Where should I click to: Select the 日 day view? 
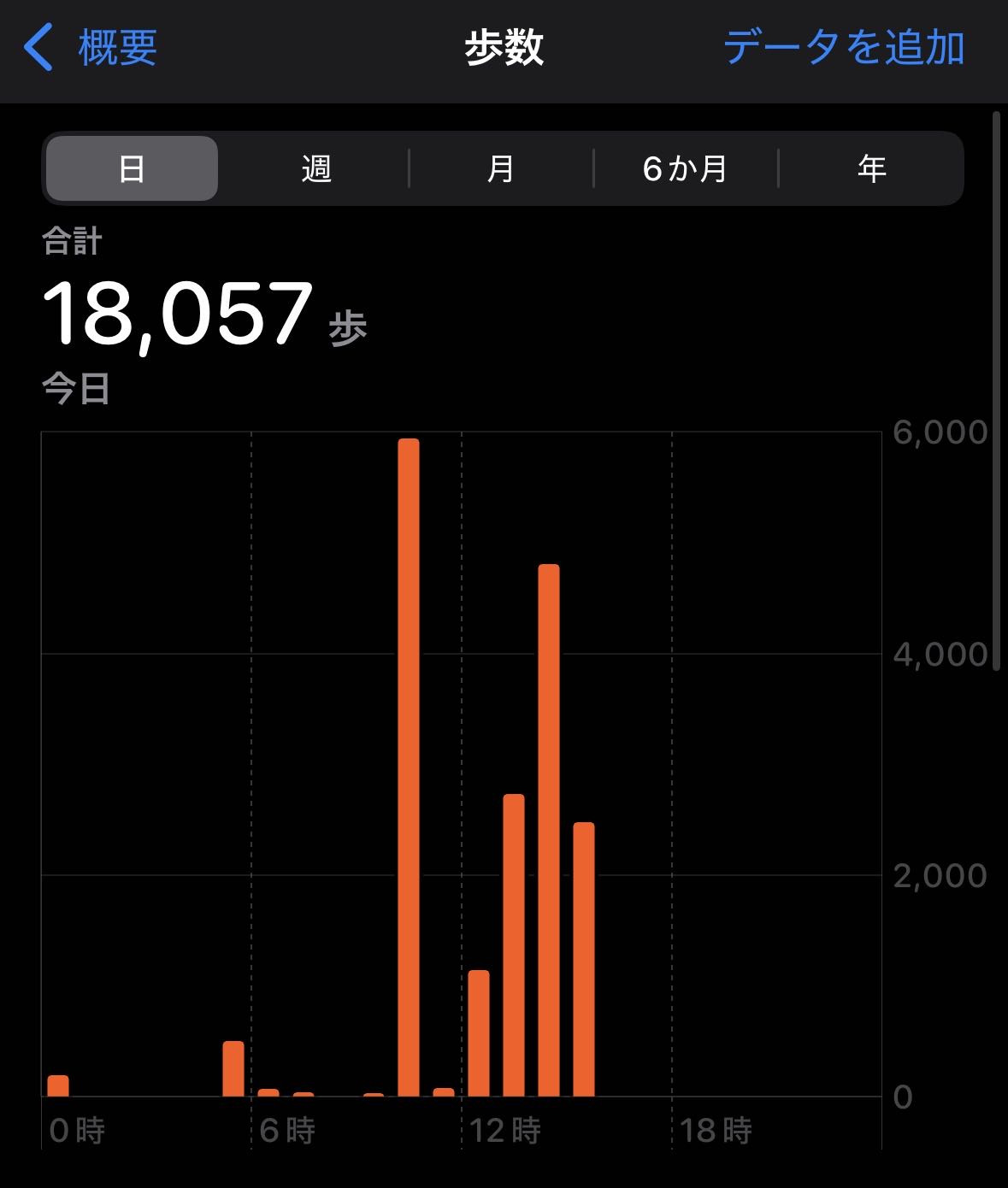click(132, 168)
